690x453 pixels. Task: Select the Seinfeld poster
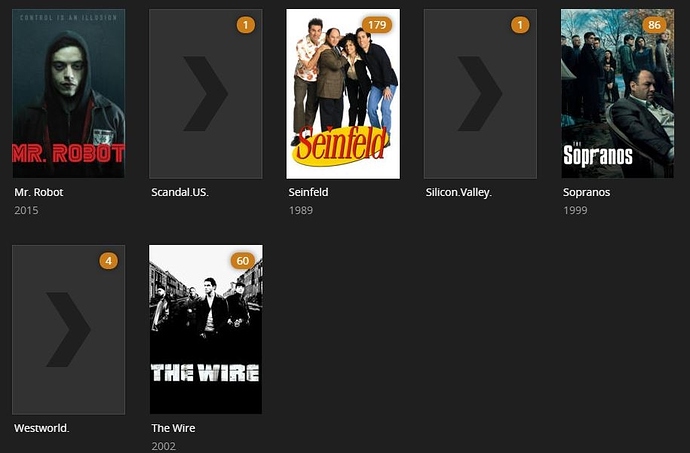coord(343,94)
